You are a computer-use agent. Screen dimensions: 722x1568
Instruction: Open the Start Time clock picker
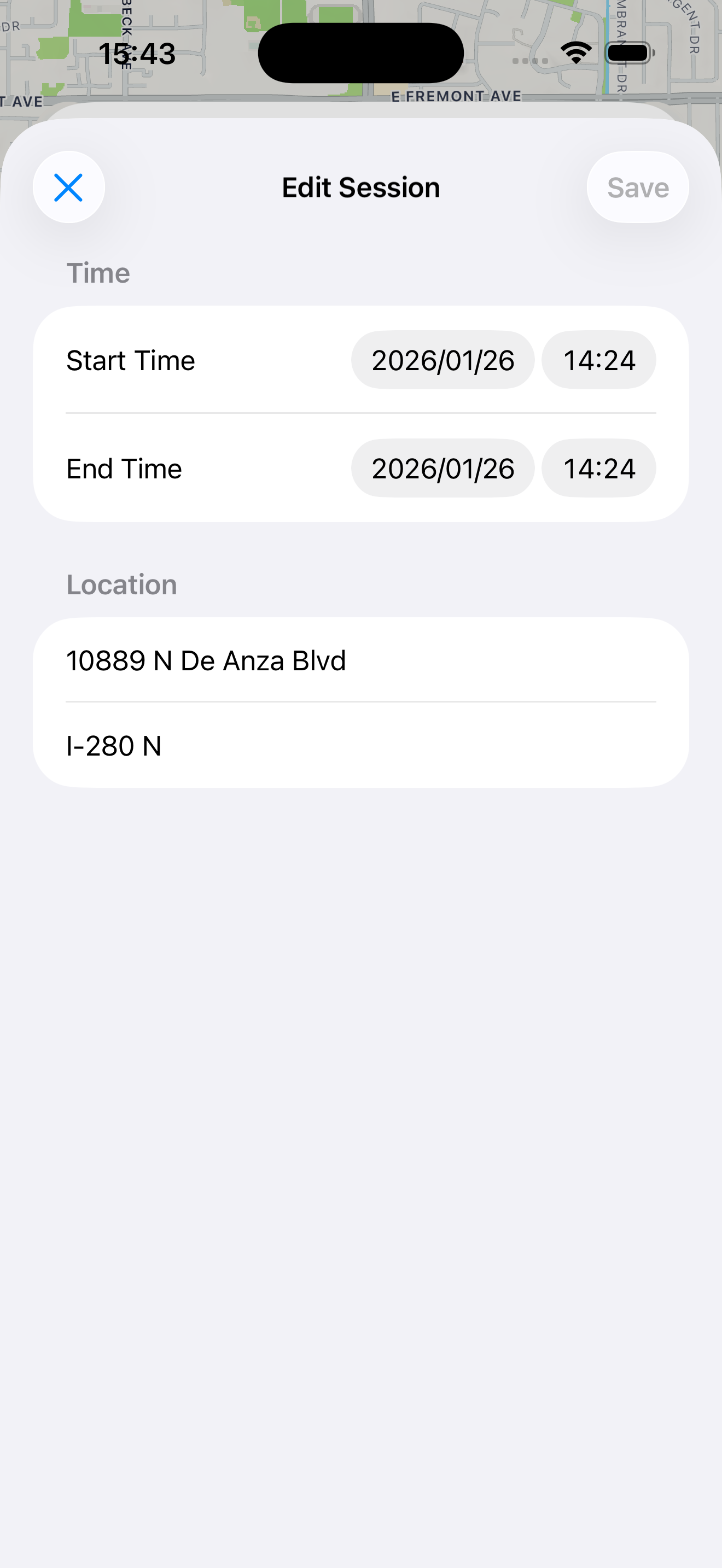tap(598, 360)
